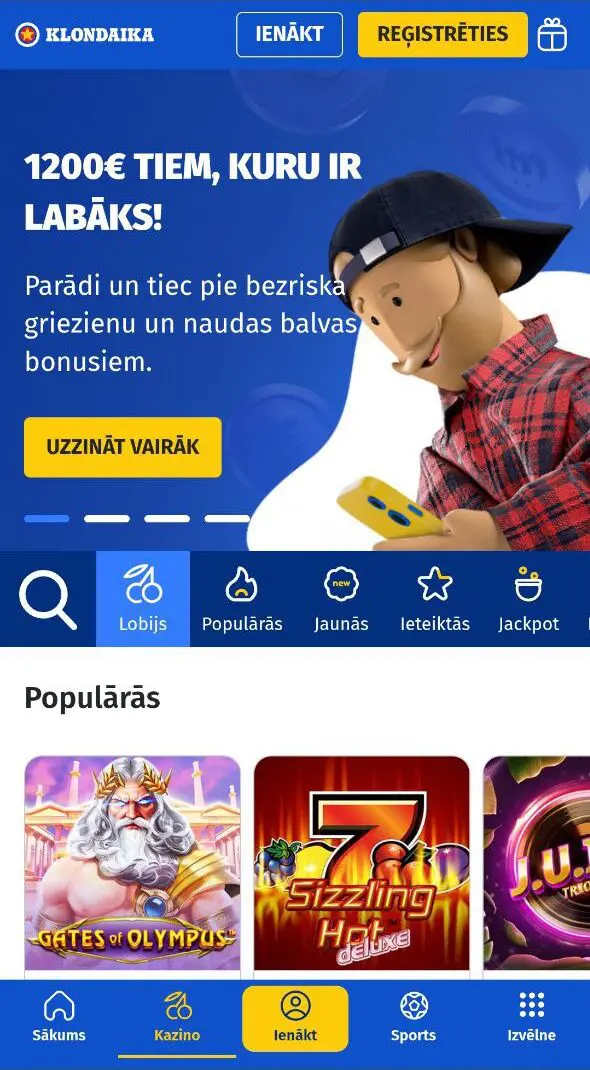Viewport: 590px width, 1070px height.
Task: Open the gift box bonuses icon
Action: click(x=552, y=34)
